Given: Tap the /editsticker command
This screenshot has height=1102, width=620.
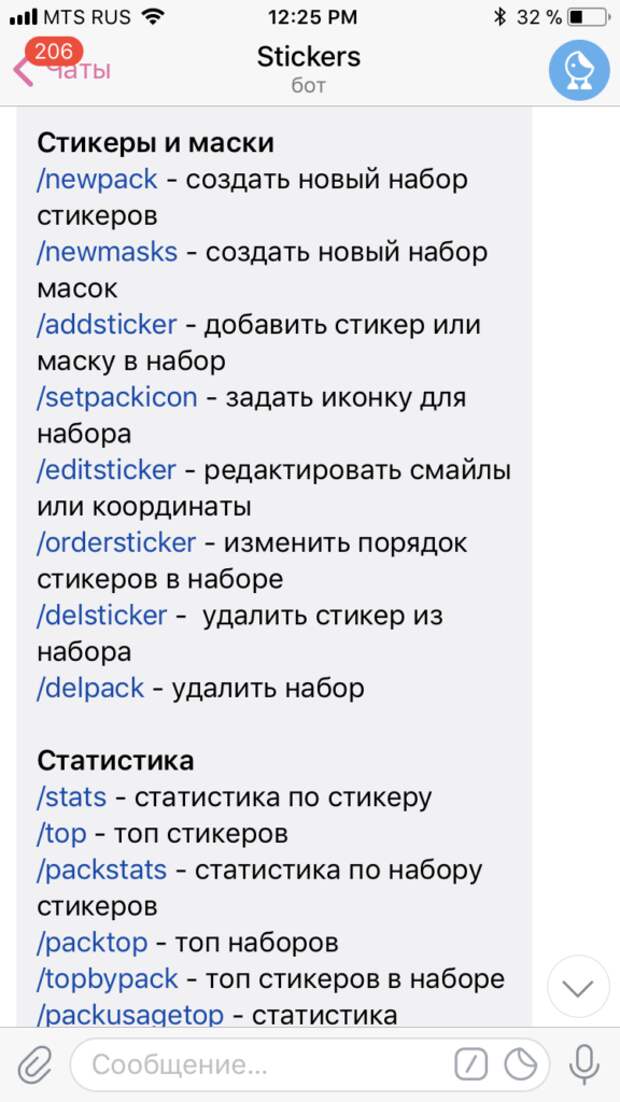Looking at the screenshot, I should (106, 470).
